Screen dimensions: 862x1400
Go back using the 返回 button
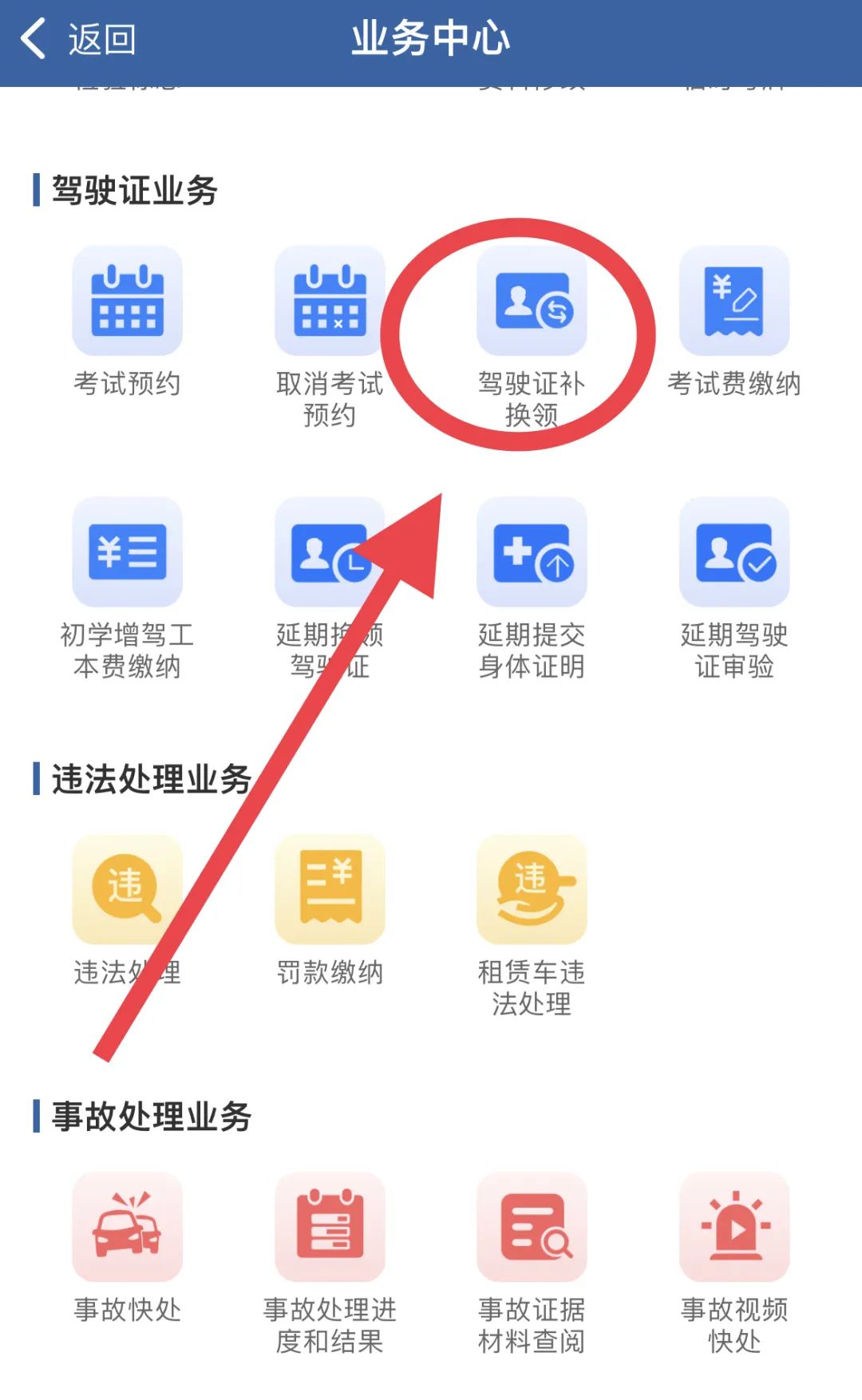point(77,39)
